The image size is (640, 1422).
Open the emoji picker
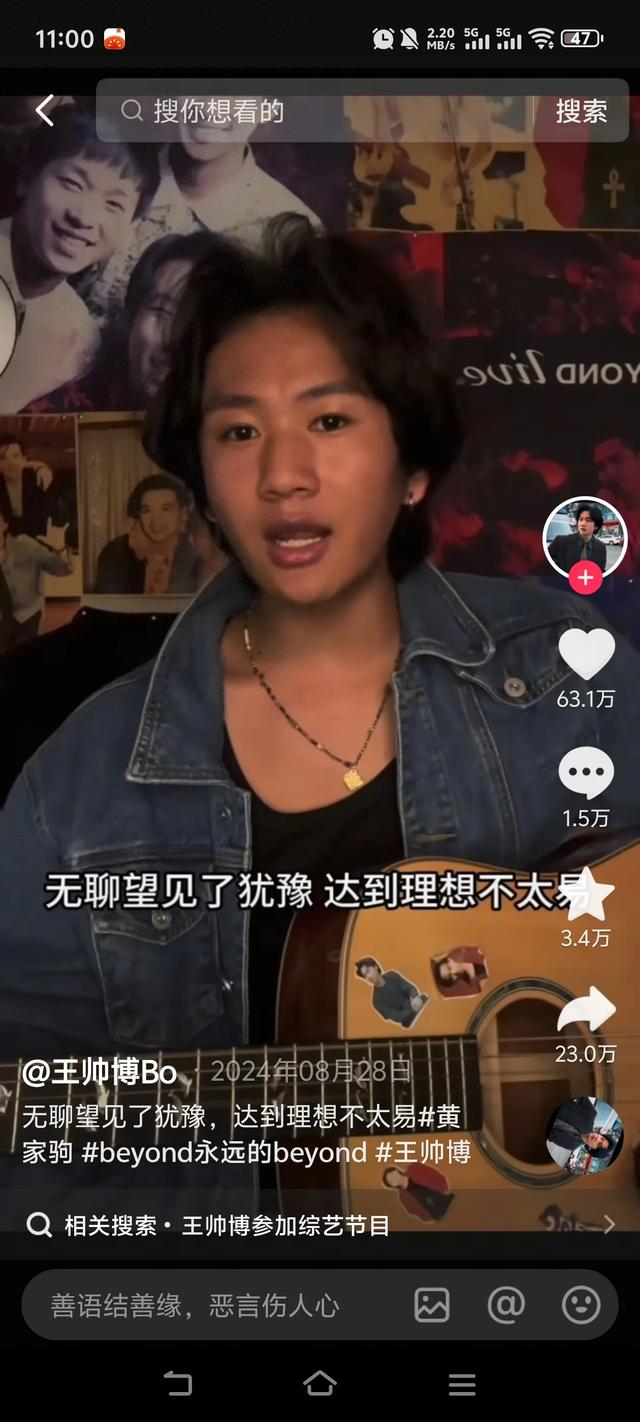tap(581, 1305)
